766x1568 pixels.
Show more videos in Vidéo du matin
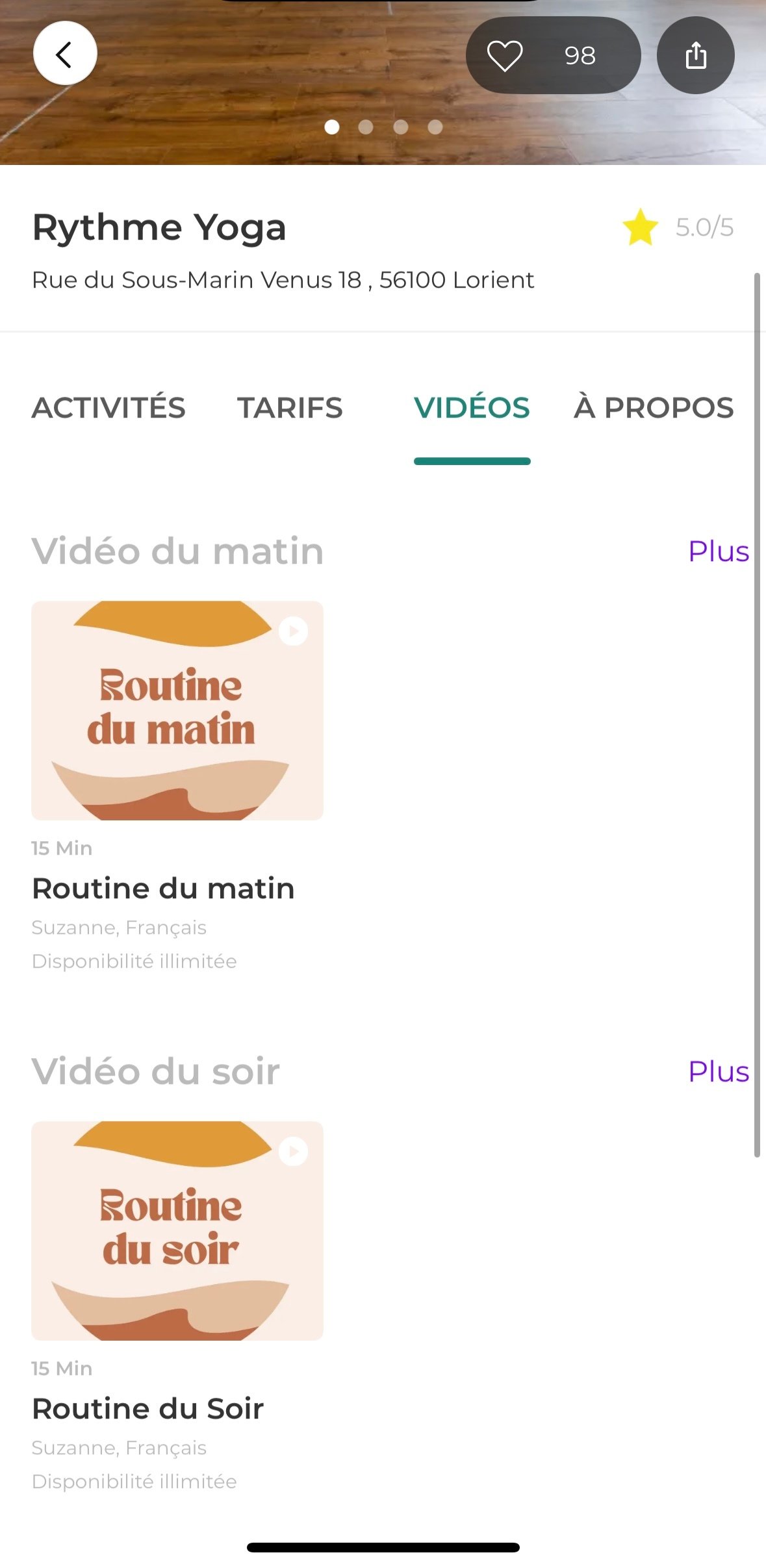(x=718, y=551)
